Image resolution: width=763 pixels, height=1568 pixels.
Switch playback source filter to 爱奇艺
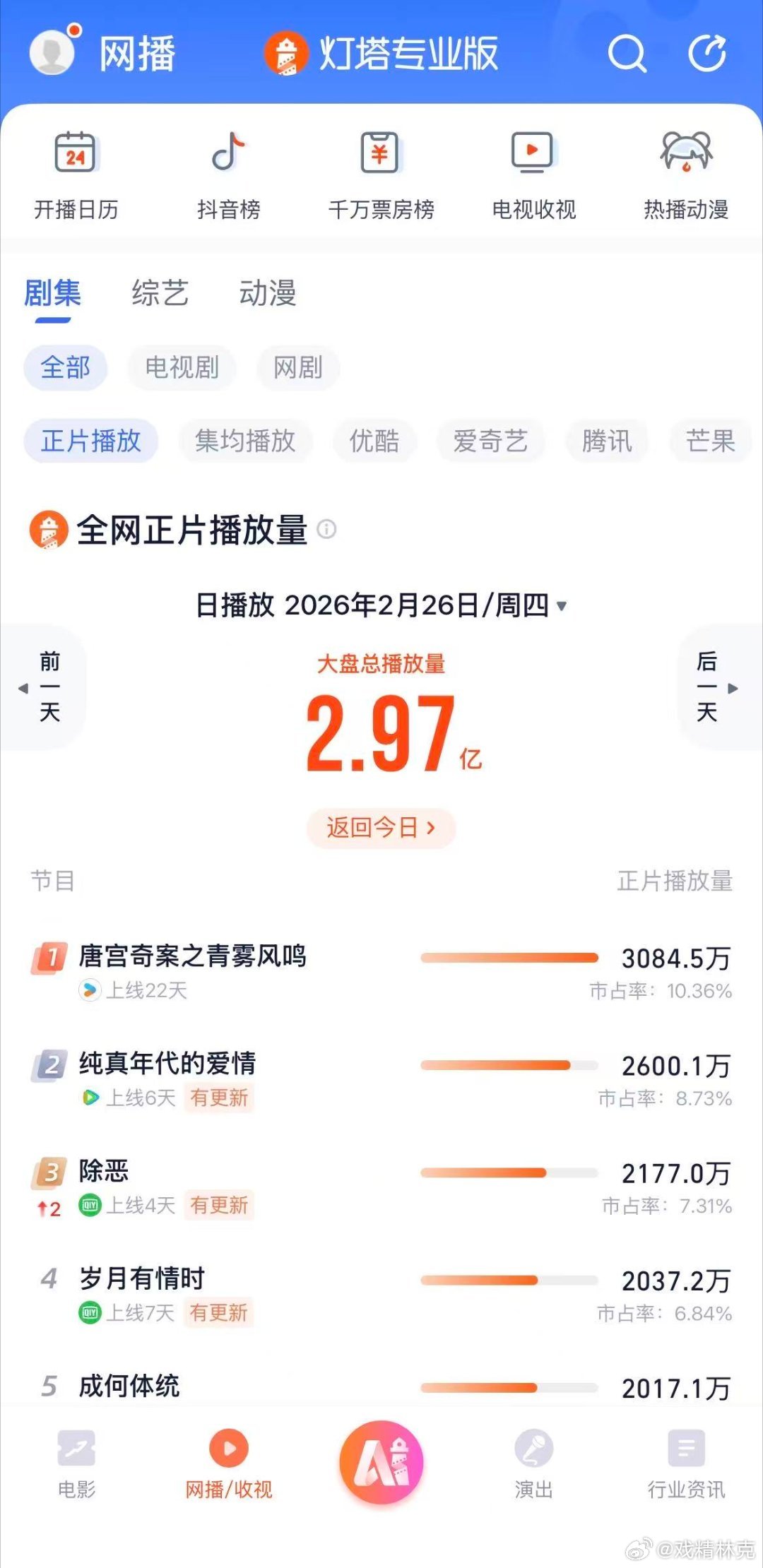[491, 441]
